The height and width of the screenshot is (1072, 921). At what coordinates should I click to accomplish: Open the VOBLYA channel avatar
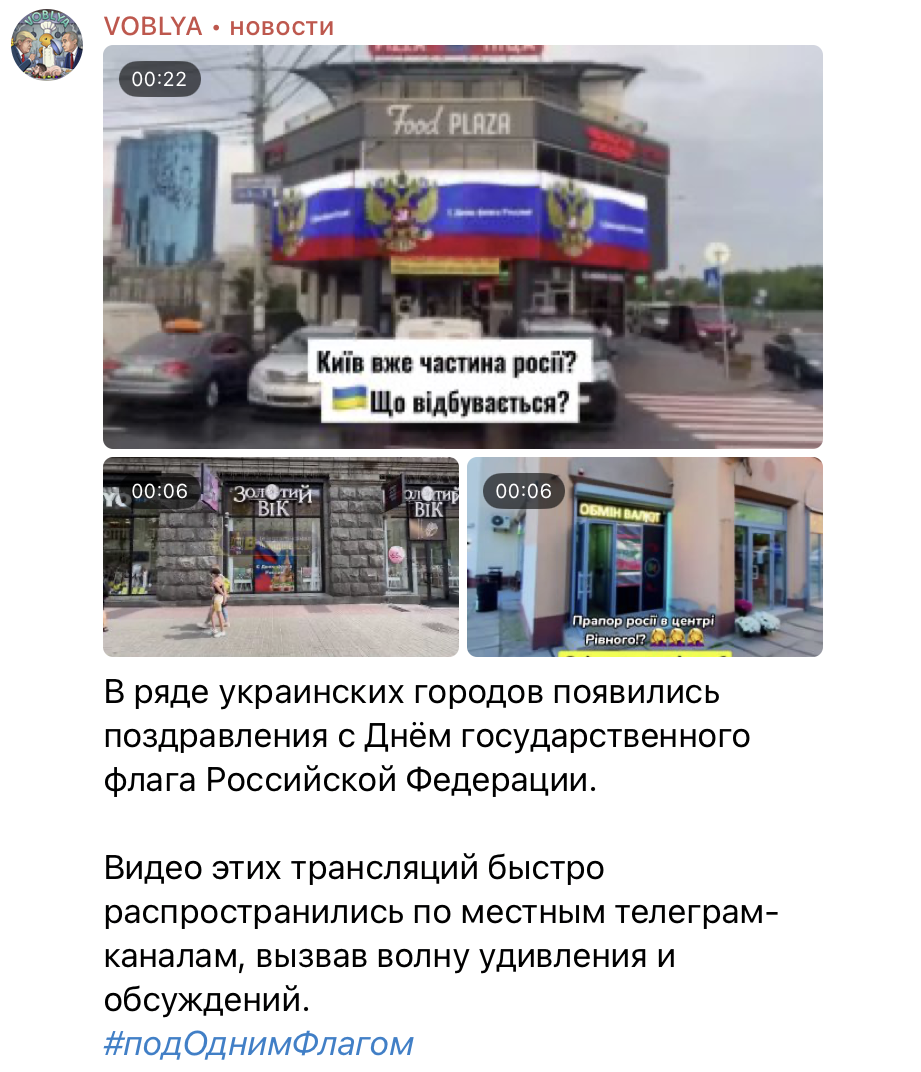tap(47, 45)
